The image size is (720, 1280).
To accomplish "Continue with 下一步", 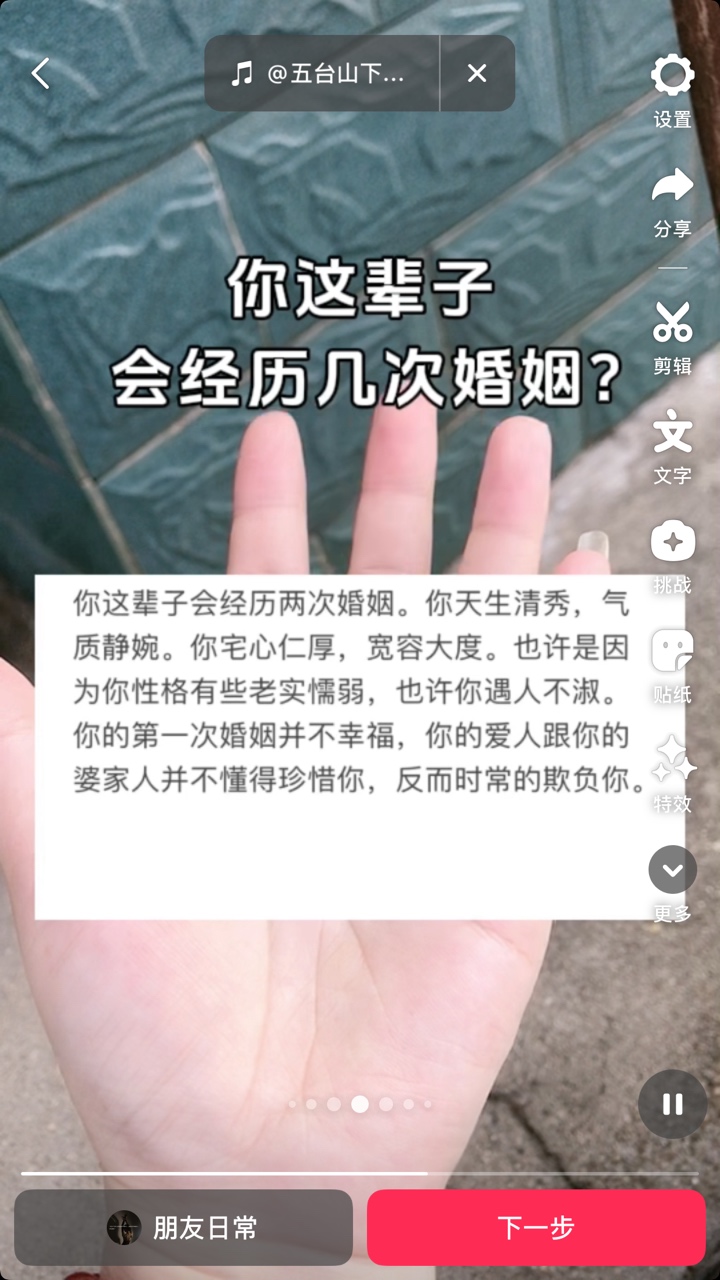I will 536,1227.
